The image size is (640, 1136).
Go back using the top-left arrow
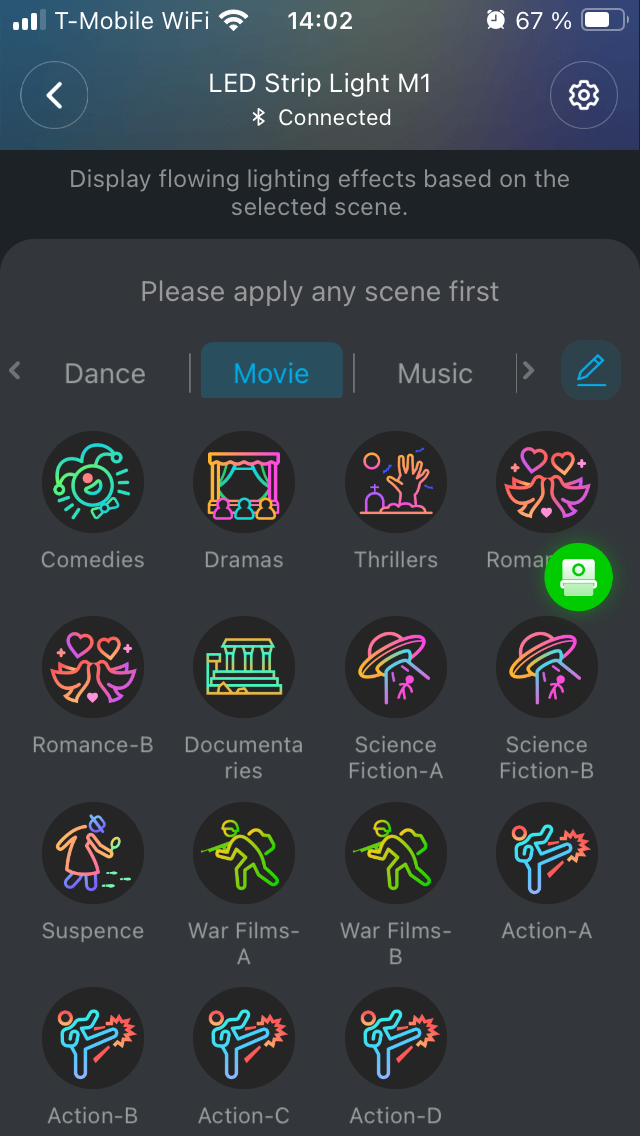54,95
